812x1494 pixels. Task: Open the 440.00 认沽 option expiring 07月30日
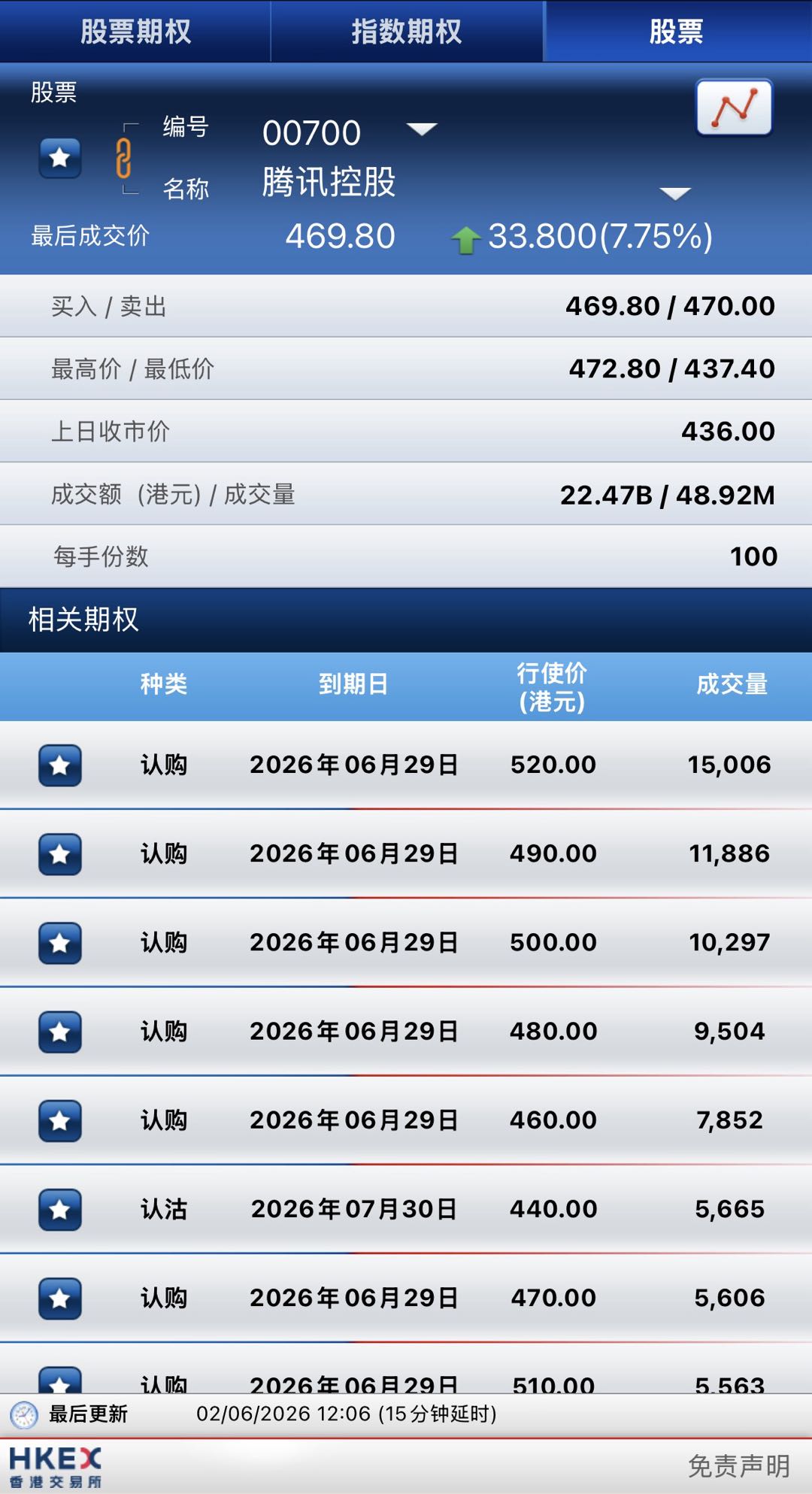pos(406,1209)
